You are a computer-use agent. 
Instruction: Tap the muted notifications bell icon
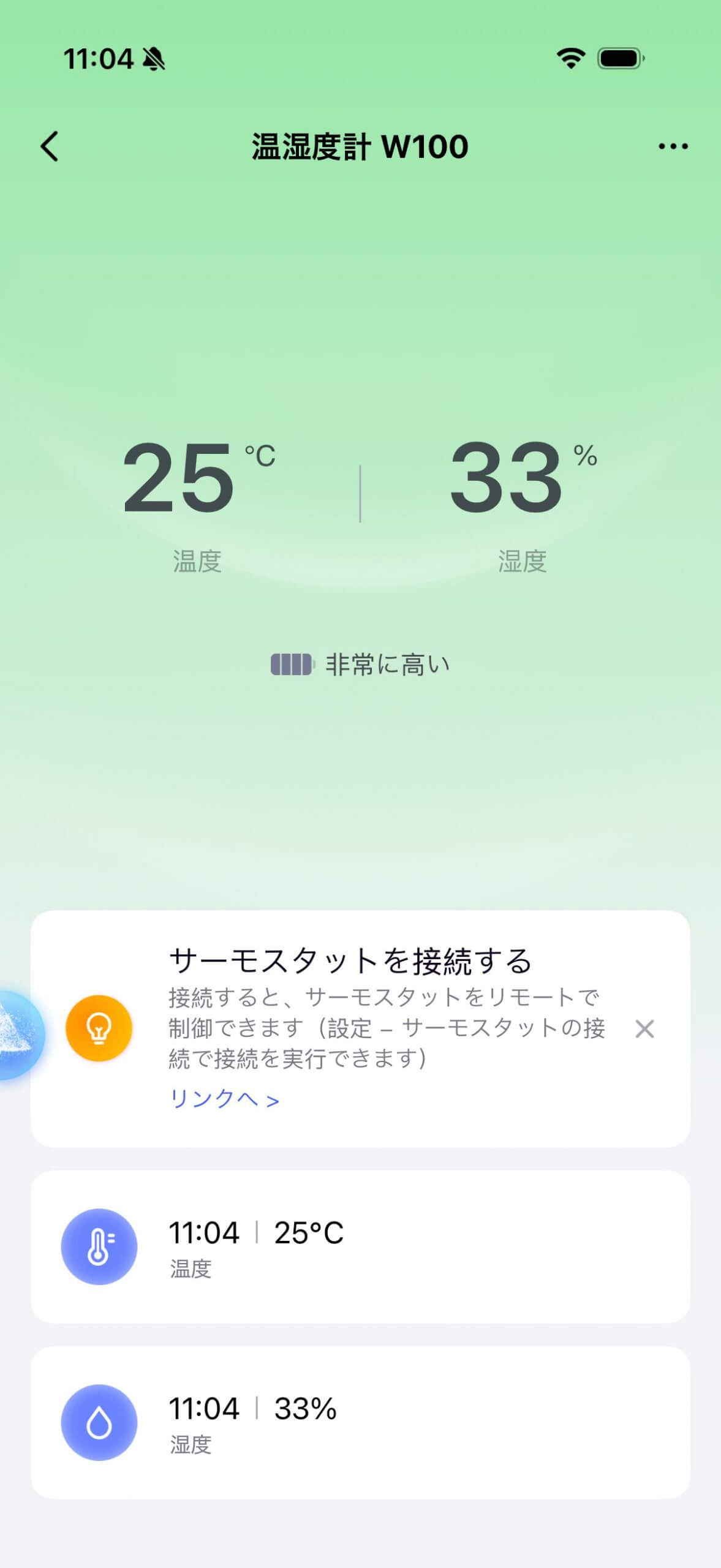pos(155,58)
